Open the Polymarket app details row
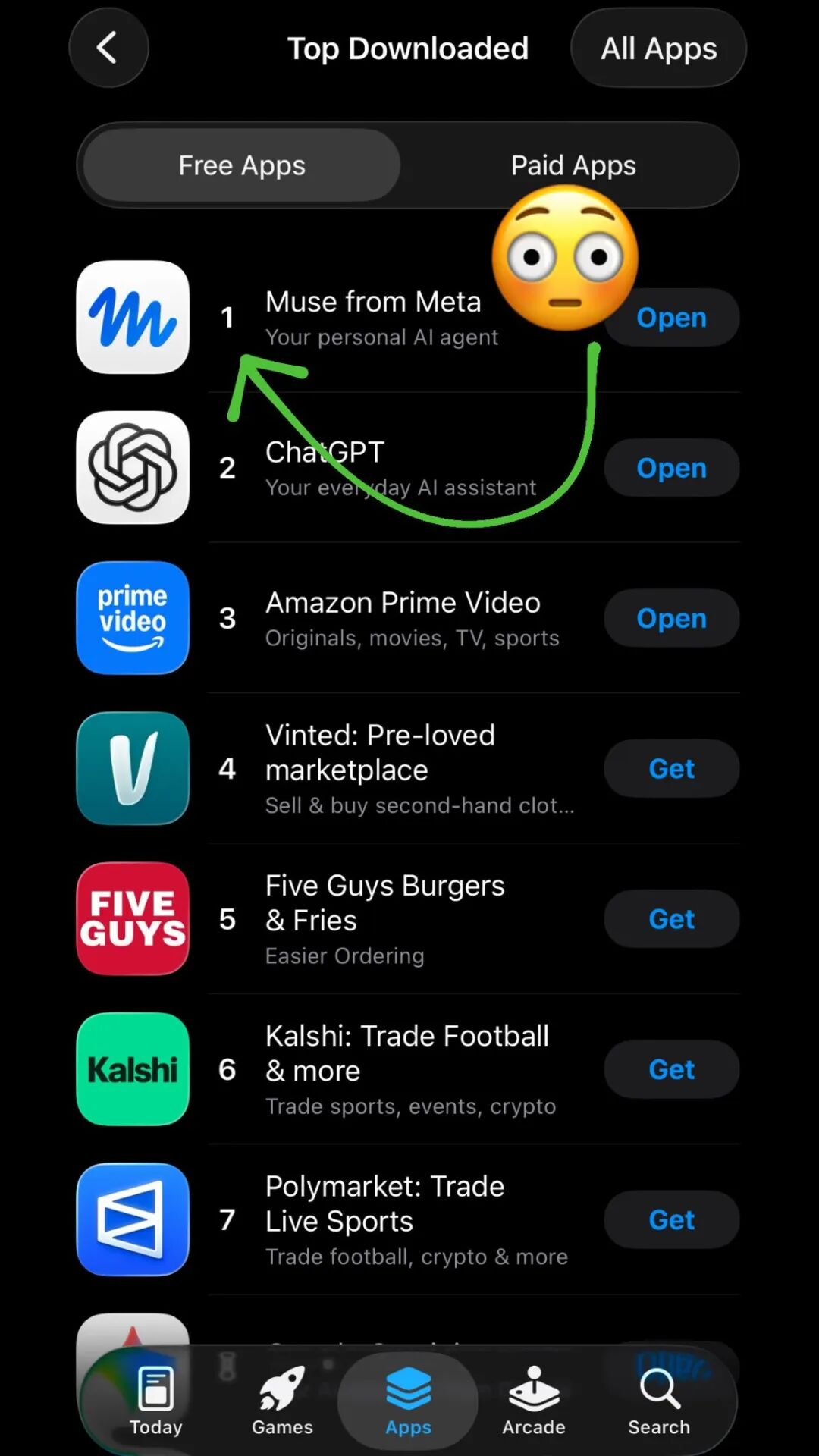 pos(334,1219)
